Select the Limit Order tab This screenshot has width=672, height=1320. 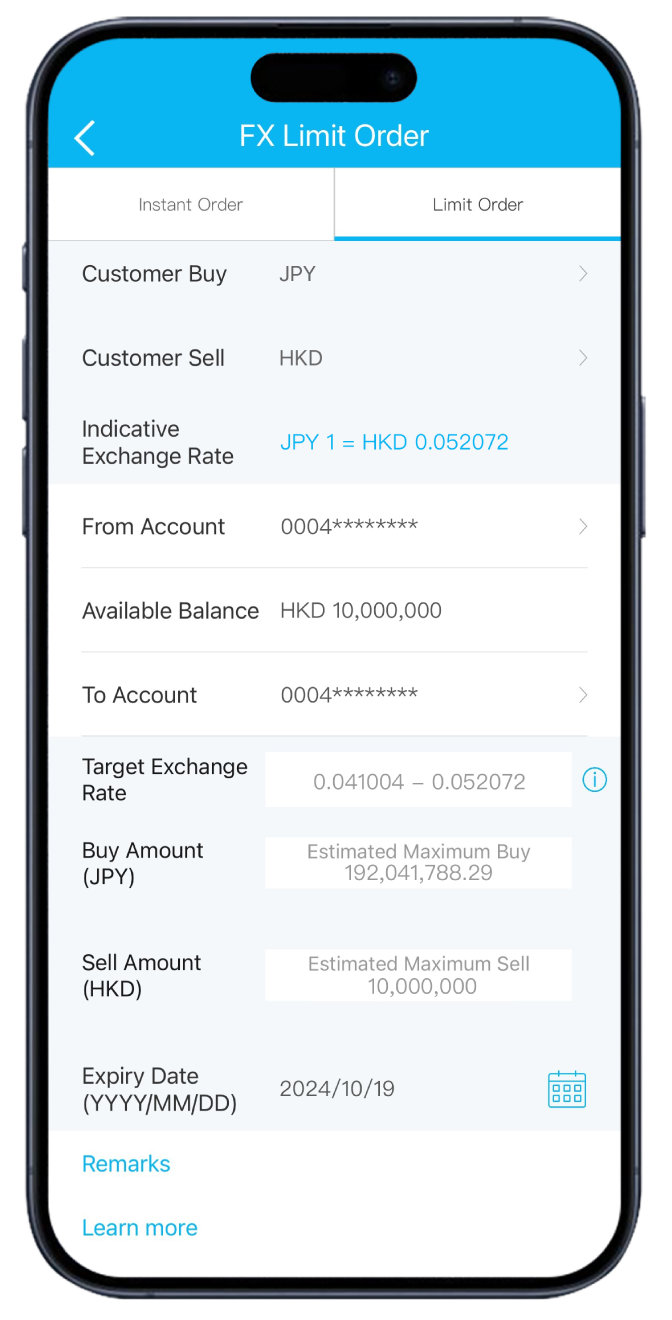click(478, 205)
